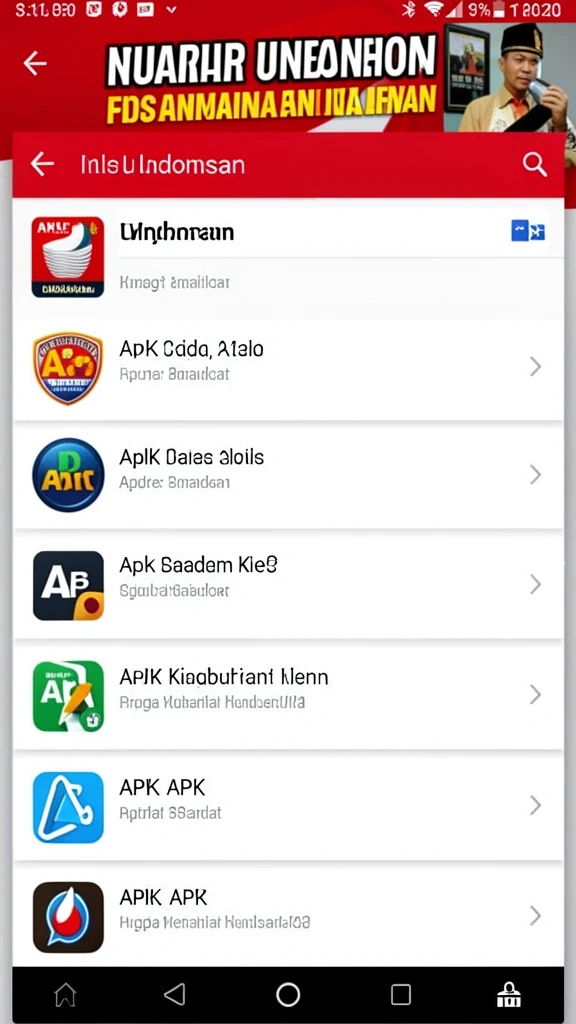Image resolution: width=576 pixels, height=1024 pixels.
Task: Open the ApIK Daias Aloils row
Action: (288, 475)
